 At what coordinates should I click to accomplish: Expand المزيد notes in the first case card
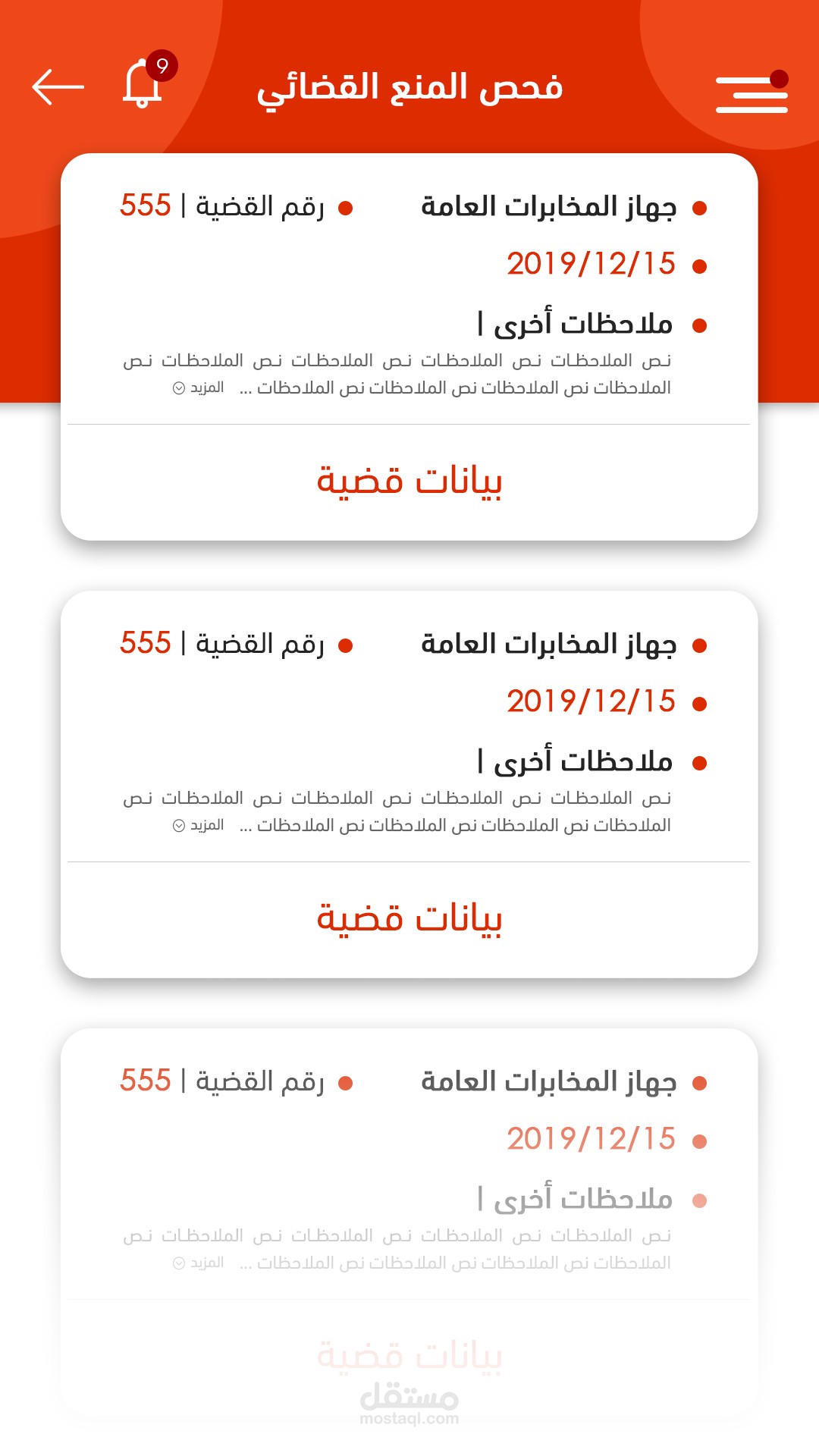[x=198, y=388]
